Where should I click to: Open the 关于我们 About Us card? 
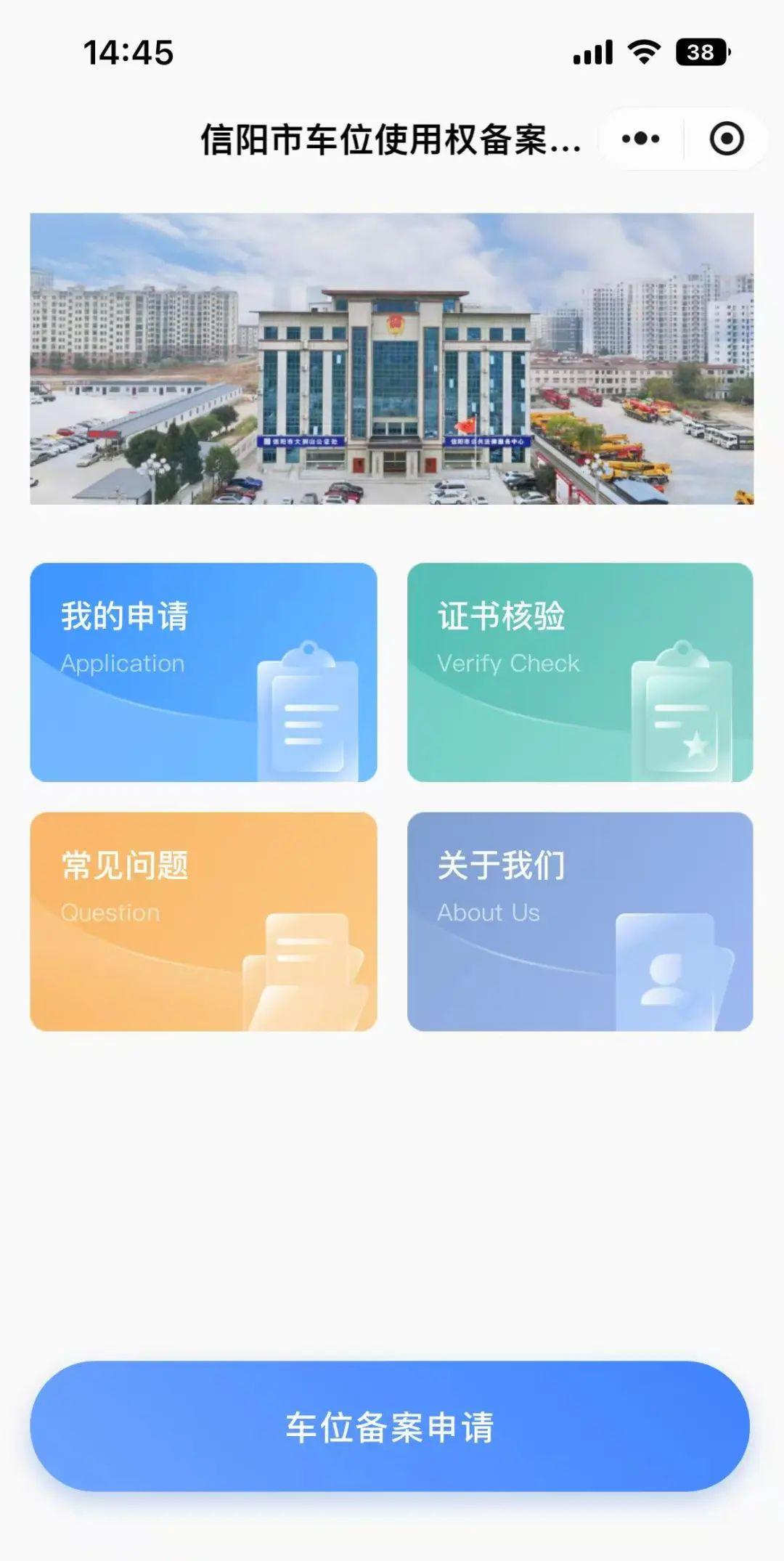pos(580,921)
